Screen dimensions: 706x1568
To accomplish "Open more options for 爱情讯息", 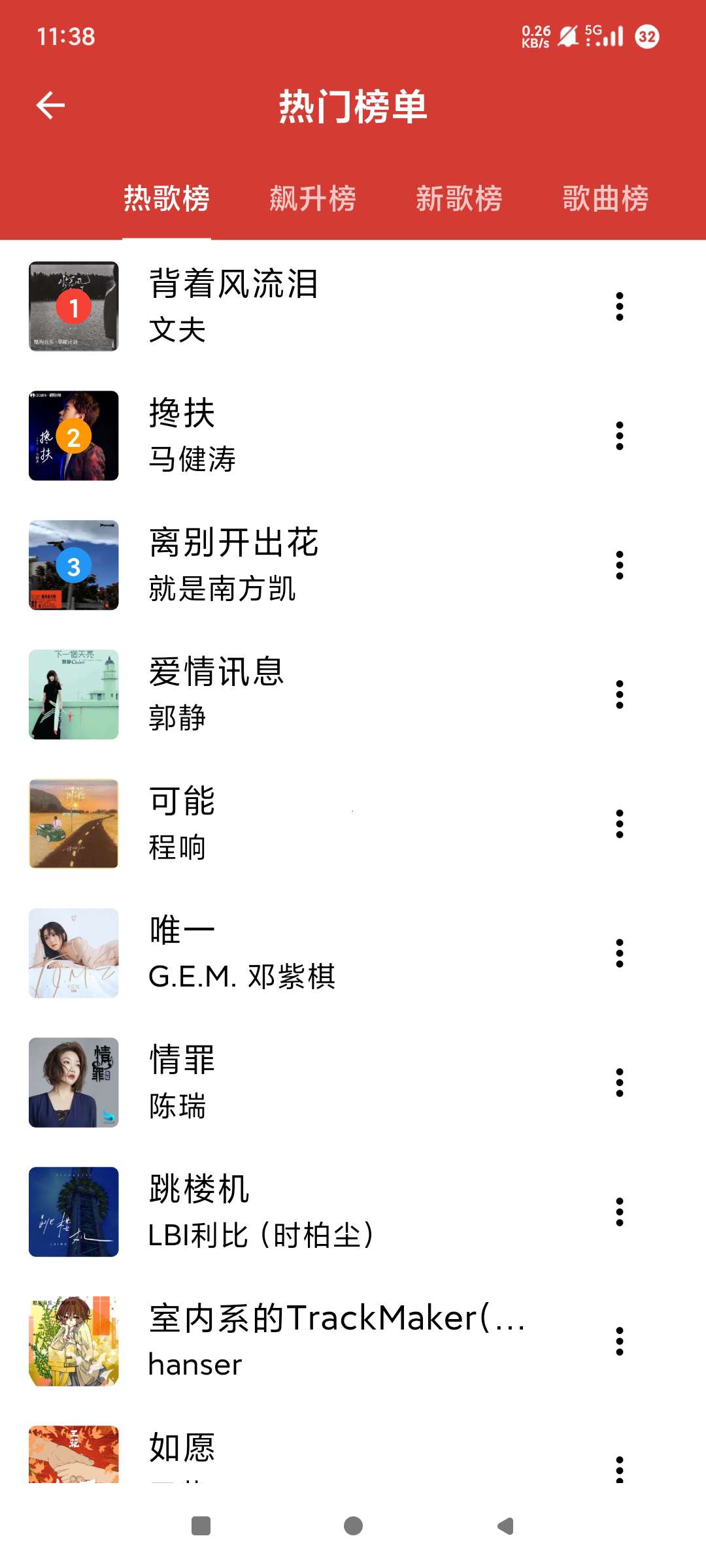I will (x=620, y=694).
